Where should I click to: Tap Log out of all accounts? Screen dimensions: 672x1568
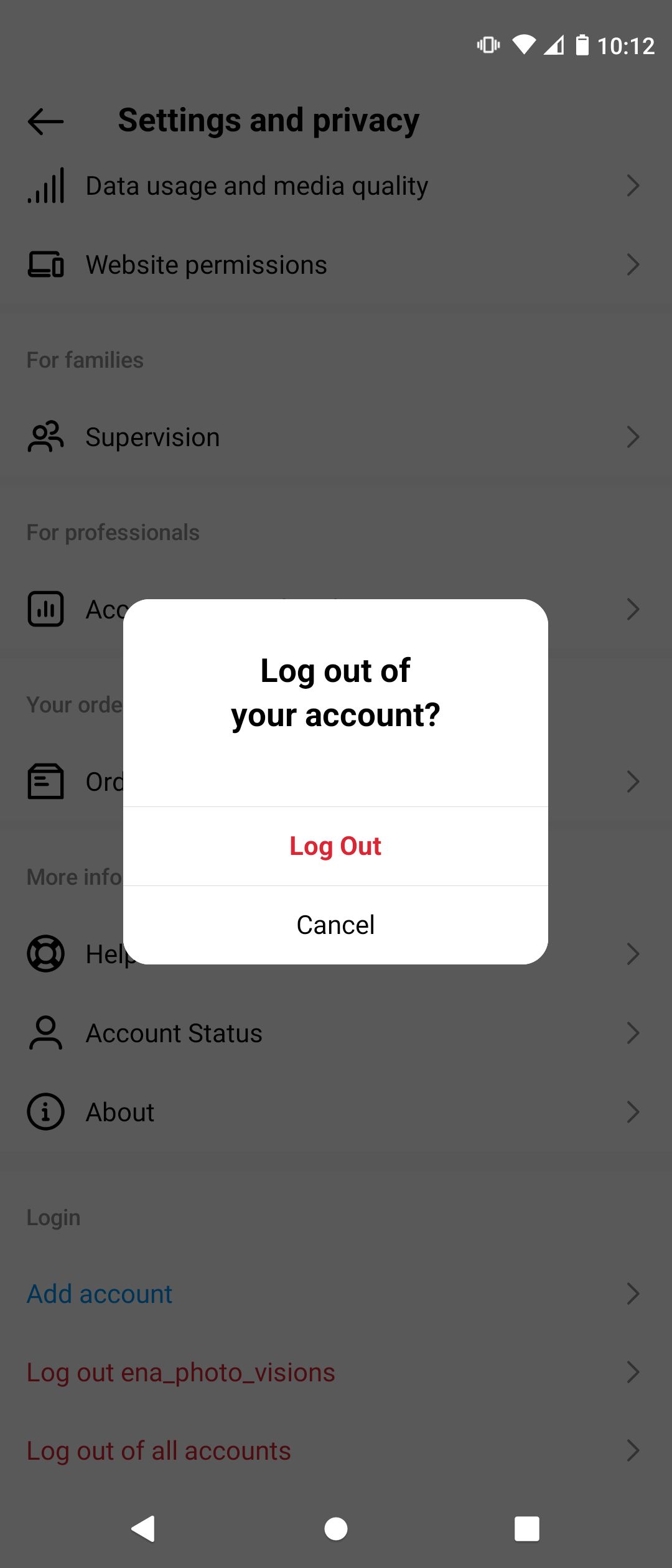159,1450
